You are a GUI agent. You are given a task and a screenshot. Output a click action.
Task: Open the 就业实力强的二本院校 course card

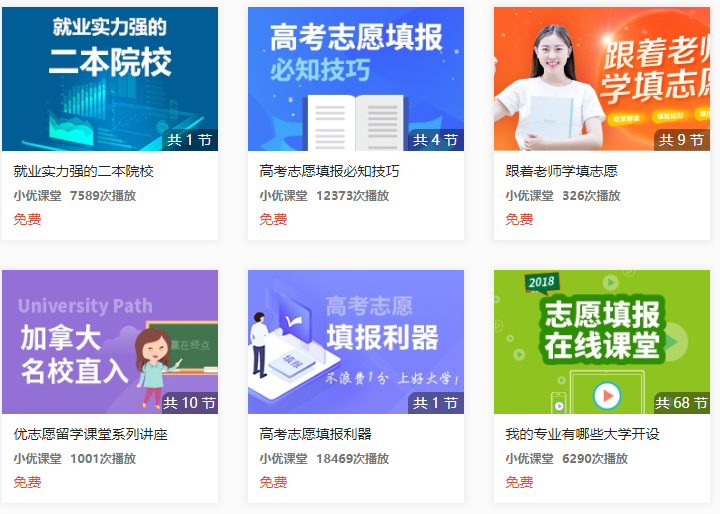[109, 80]
